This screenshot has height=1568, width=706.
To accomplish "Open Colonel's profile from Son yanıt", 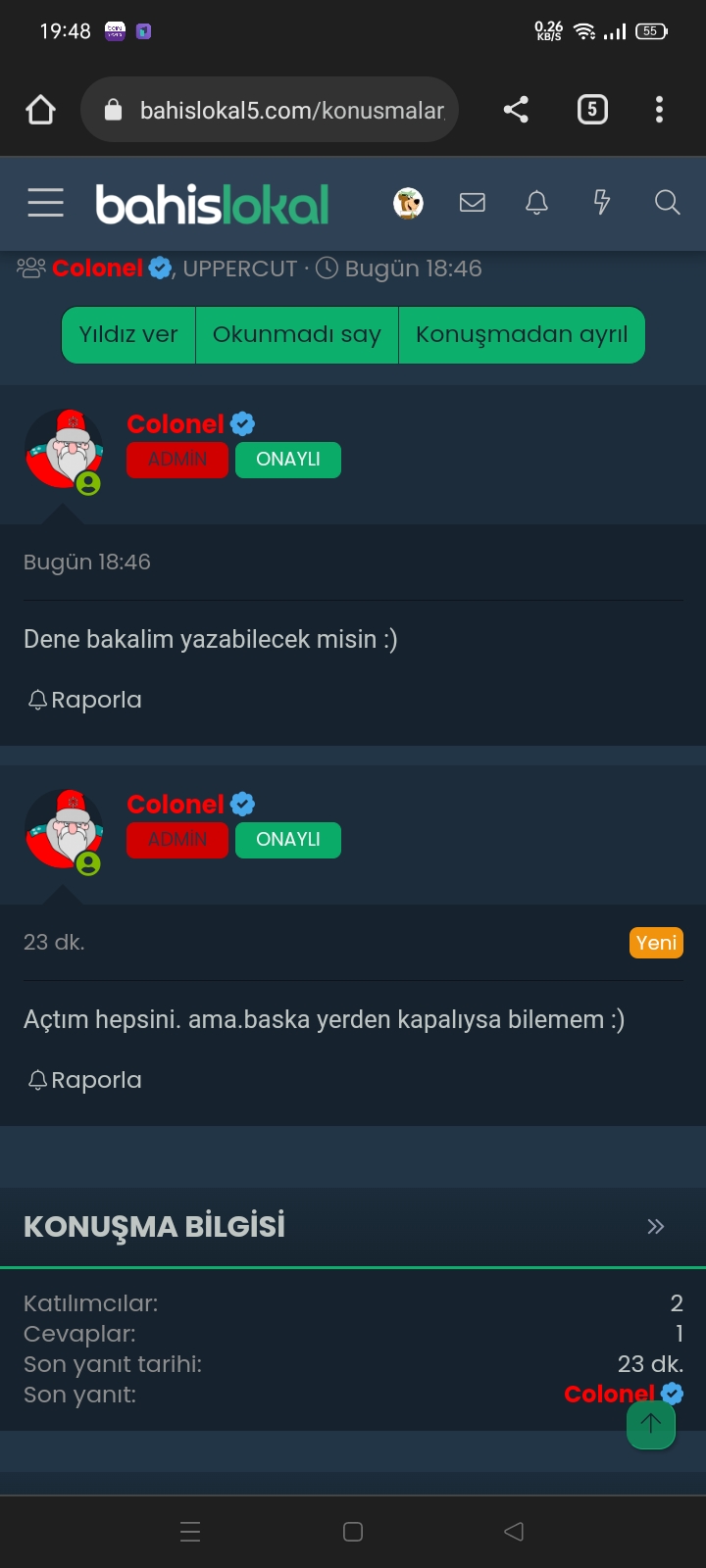I will pos(608,1394).
